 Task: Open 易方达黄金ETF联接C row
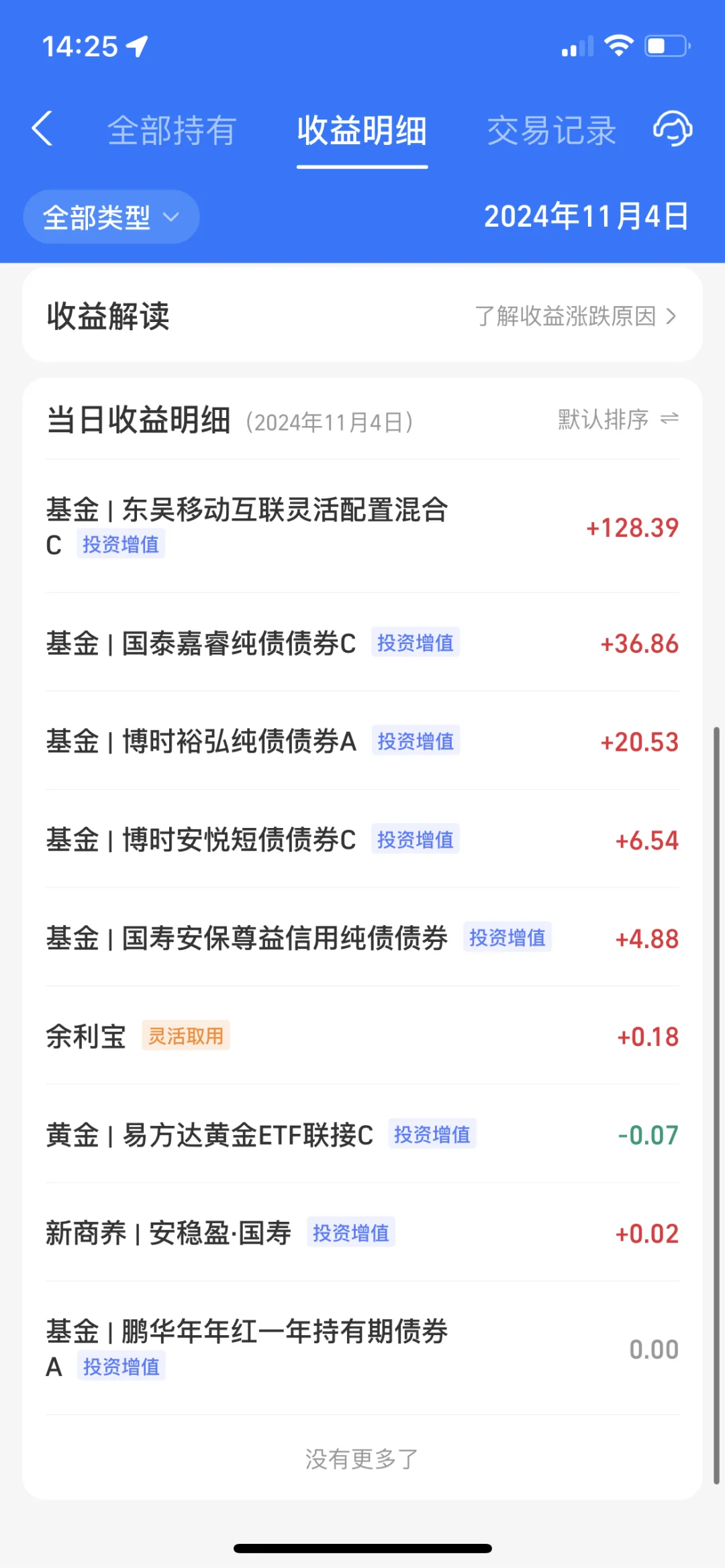(362, 1135)
